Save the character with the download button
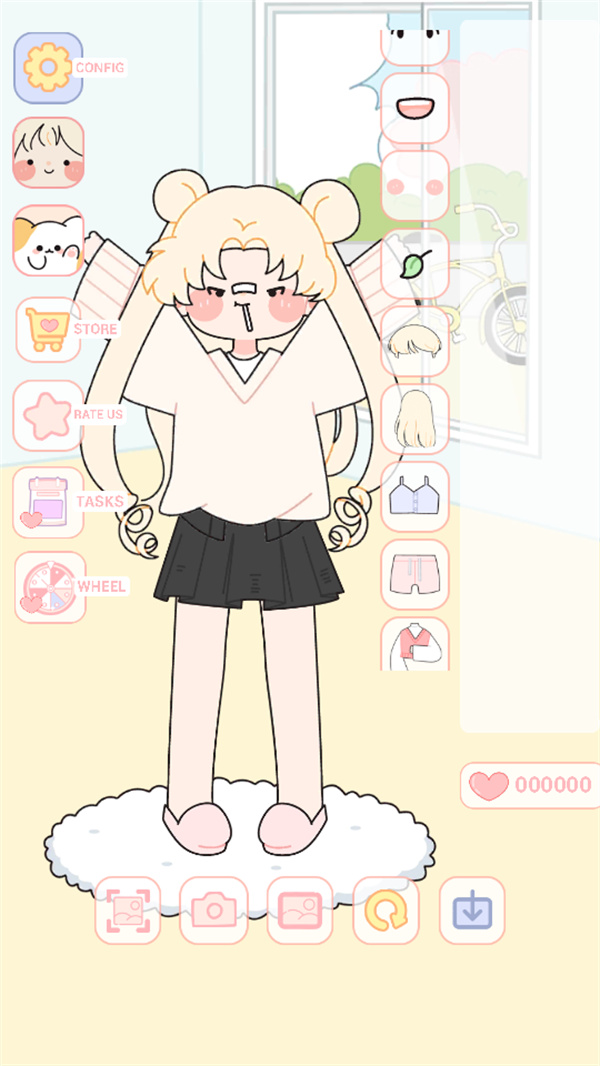The width and height of the screenshot is (600, 1066). (472, 910)
